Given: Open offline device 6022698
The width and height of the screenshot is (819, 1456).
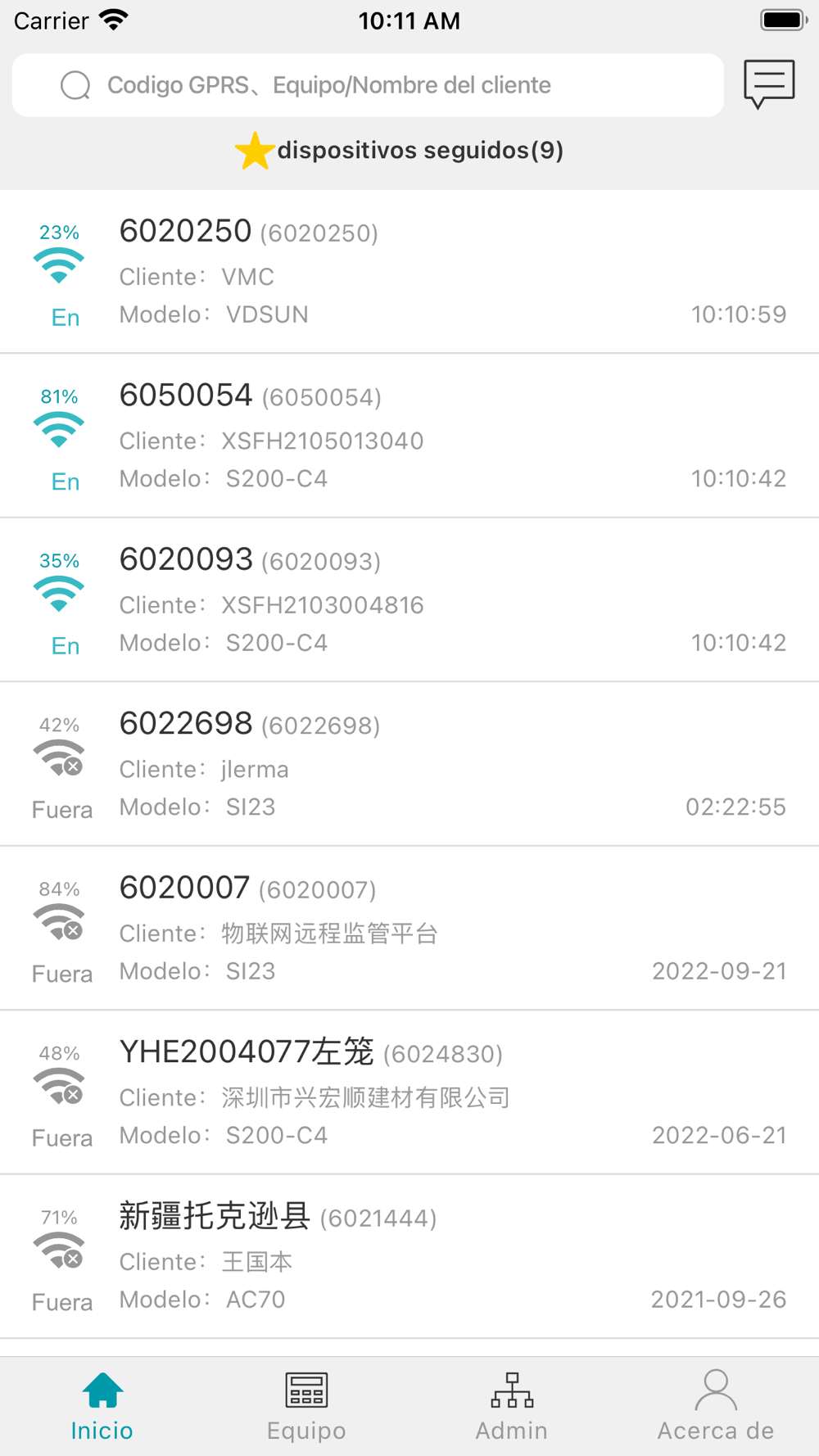Looking at the screenshot, I should (x=409, y=764).
